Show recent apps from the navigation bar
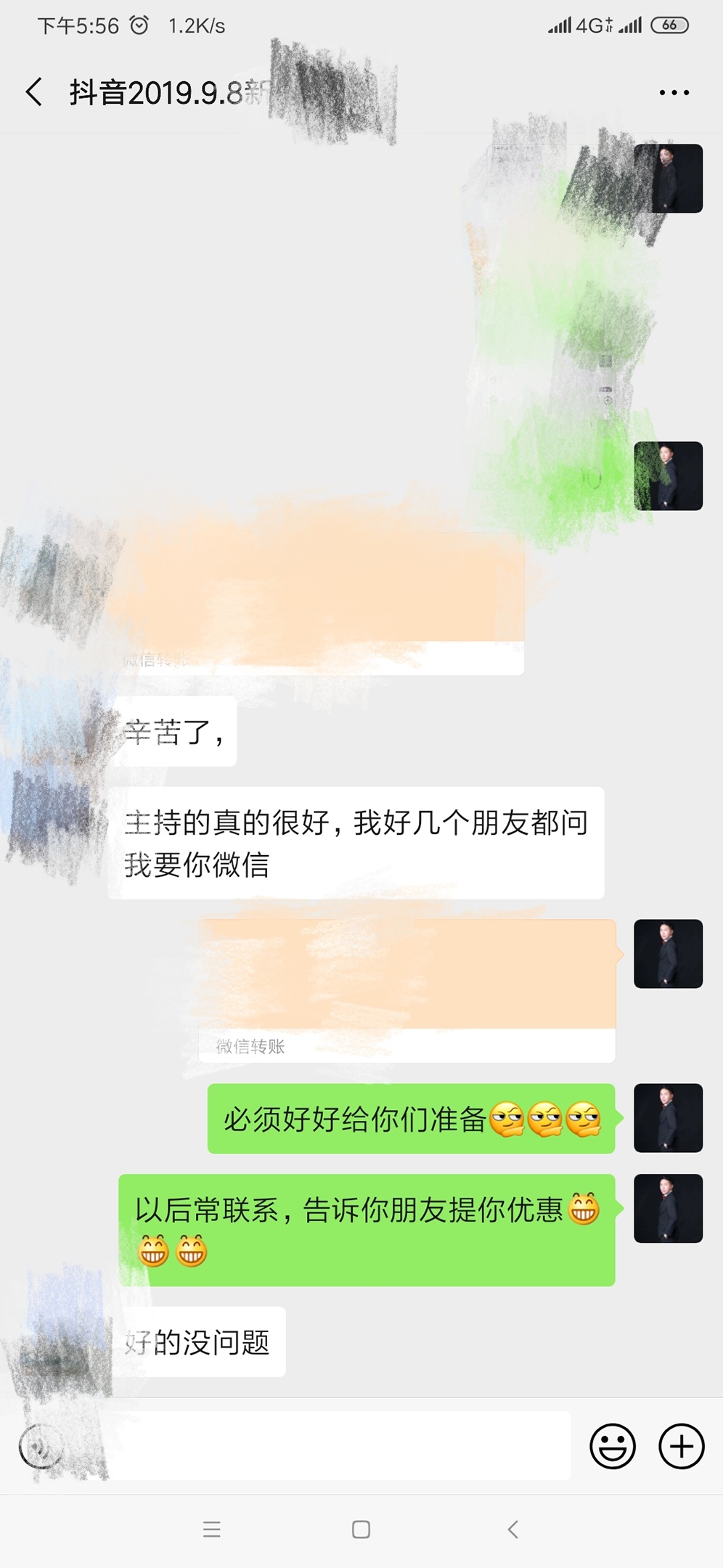This screenshot has height=1568, width=723. (x=212, y=1530)
